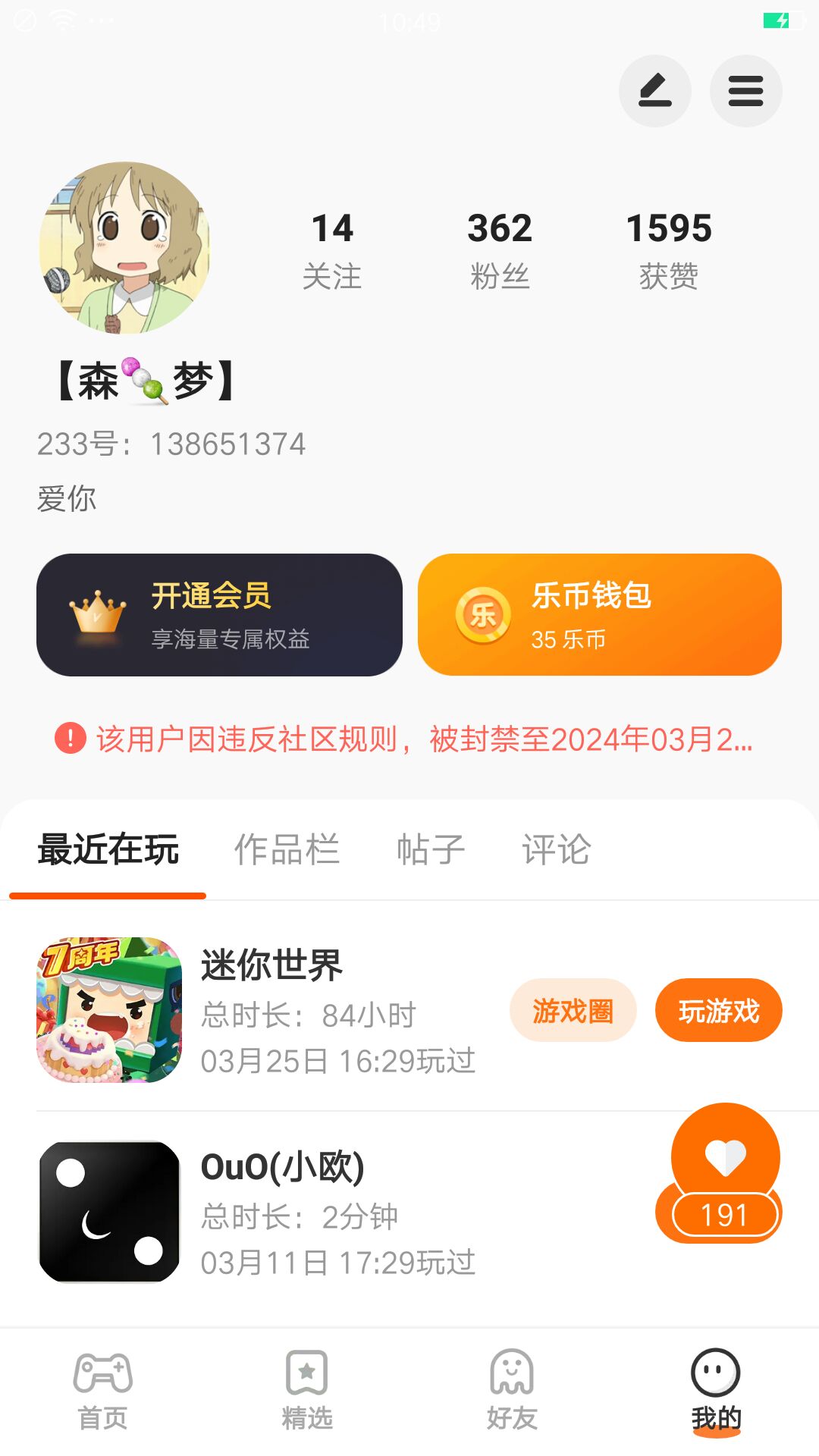
Task: Select the 最近在玩 tab
Action: tap(108, 849)
